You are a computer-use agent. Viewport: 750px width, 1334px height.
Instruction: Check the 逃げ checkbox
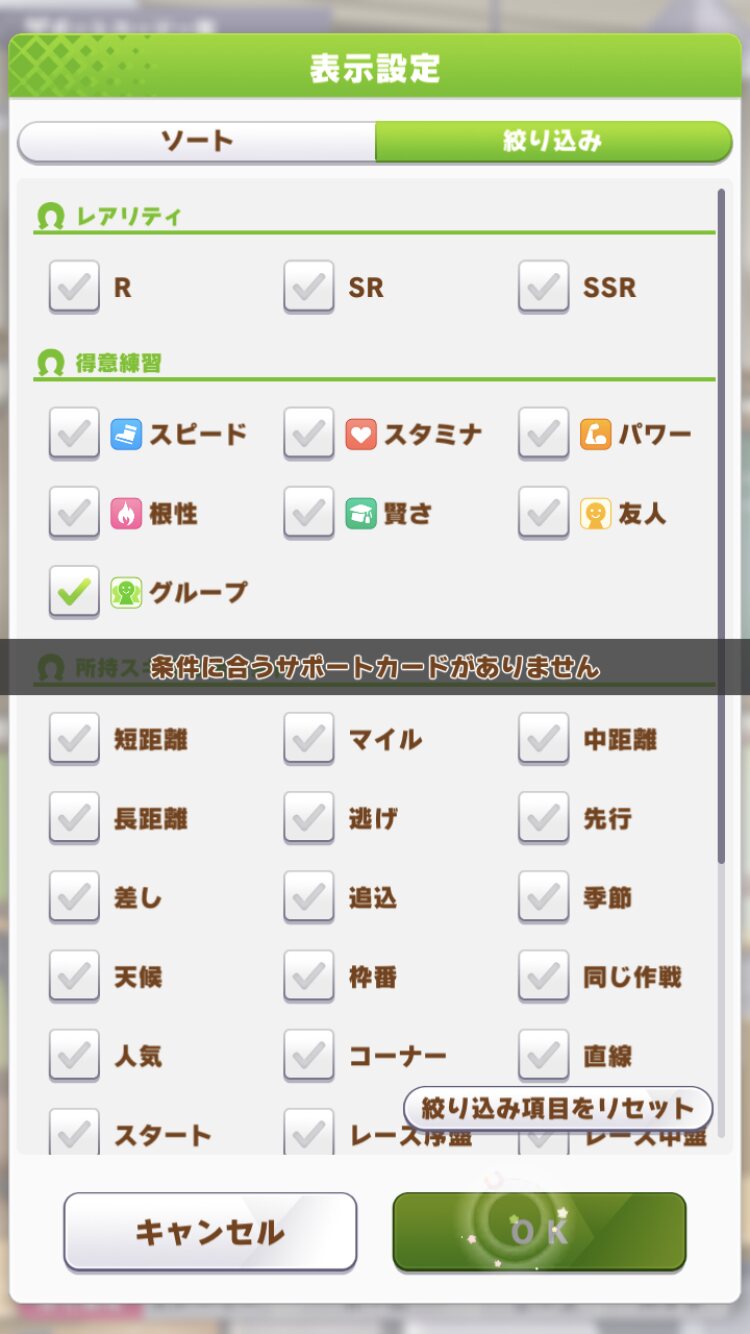click(309, 818)
